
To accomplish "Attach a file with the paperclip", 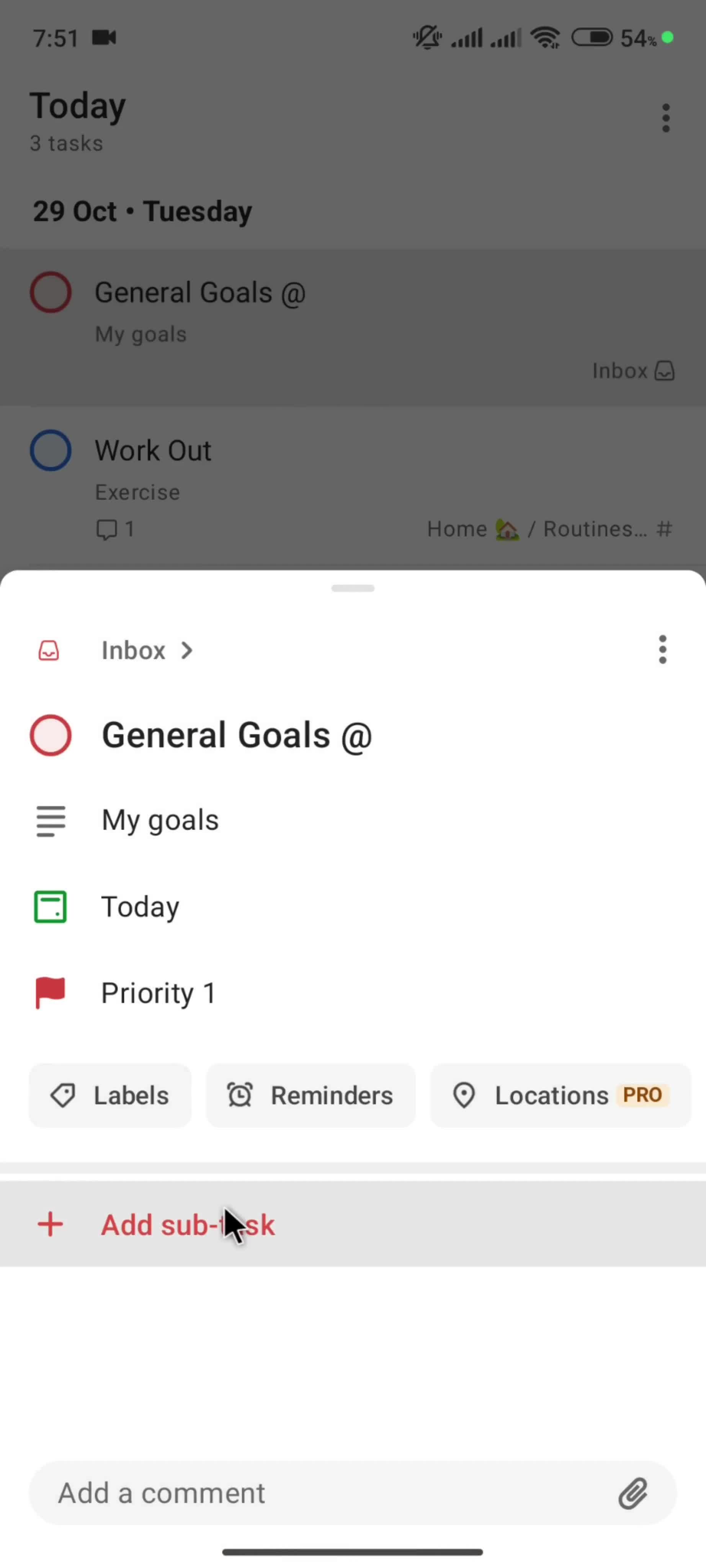I will 633,1493.
